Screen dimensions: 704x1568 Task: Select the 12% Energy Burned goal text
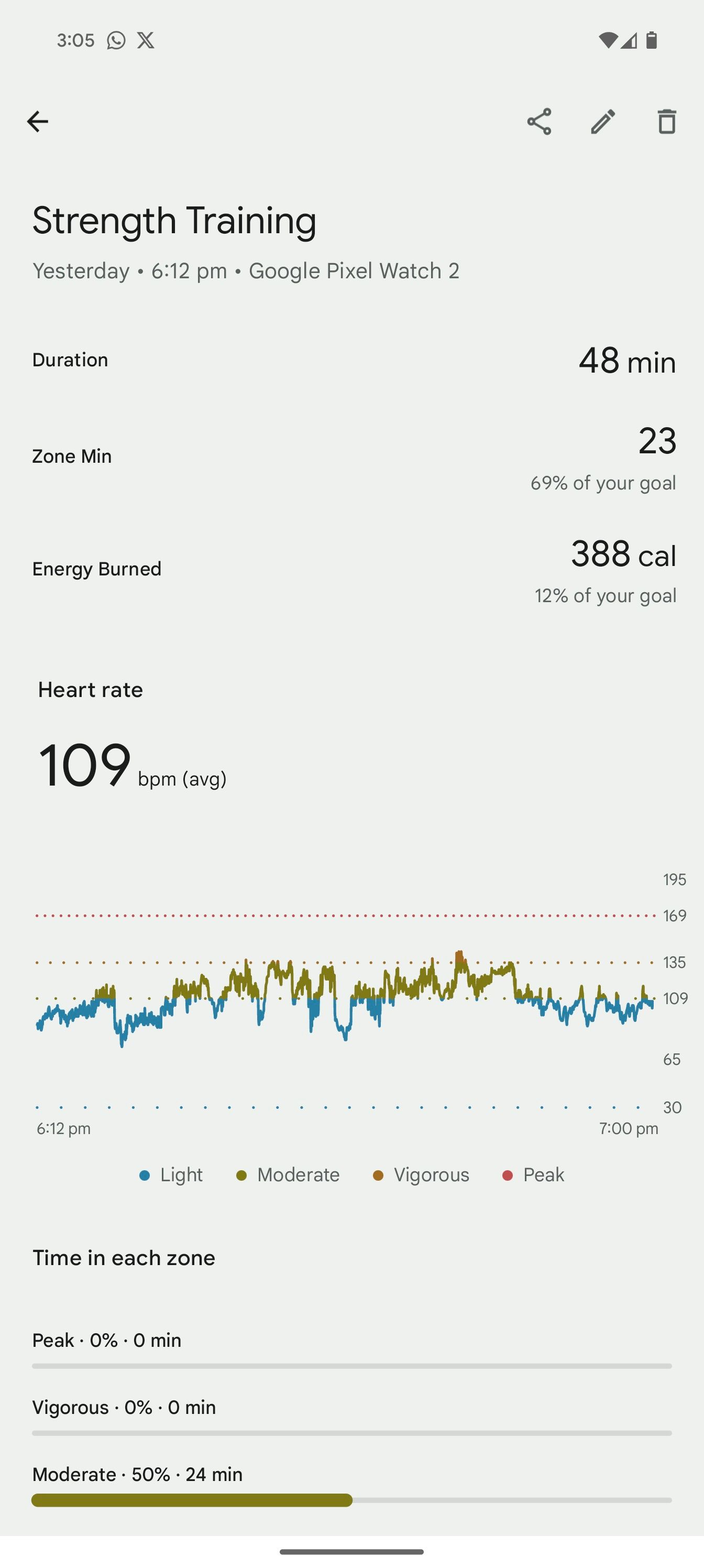point(605,596)
